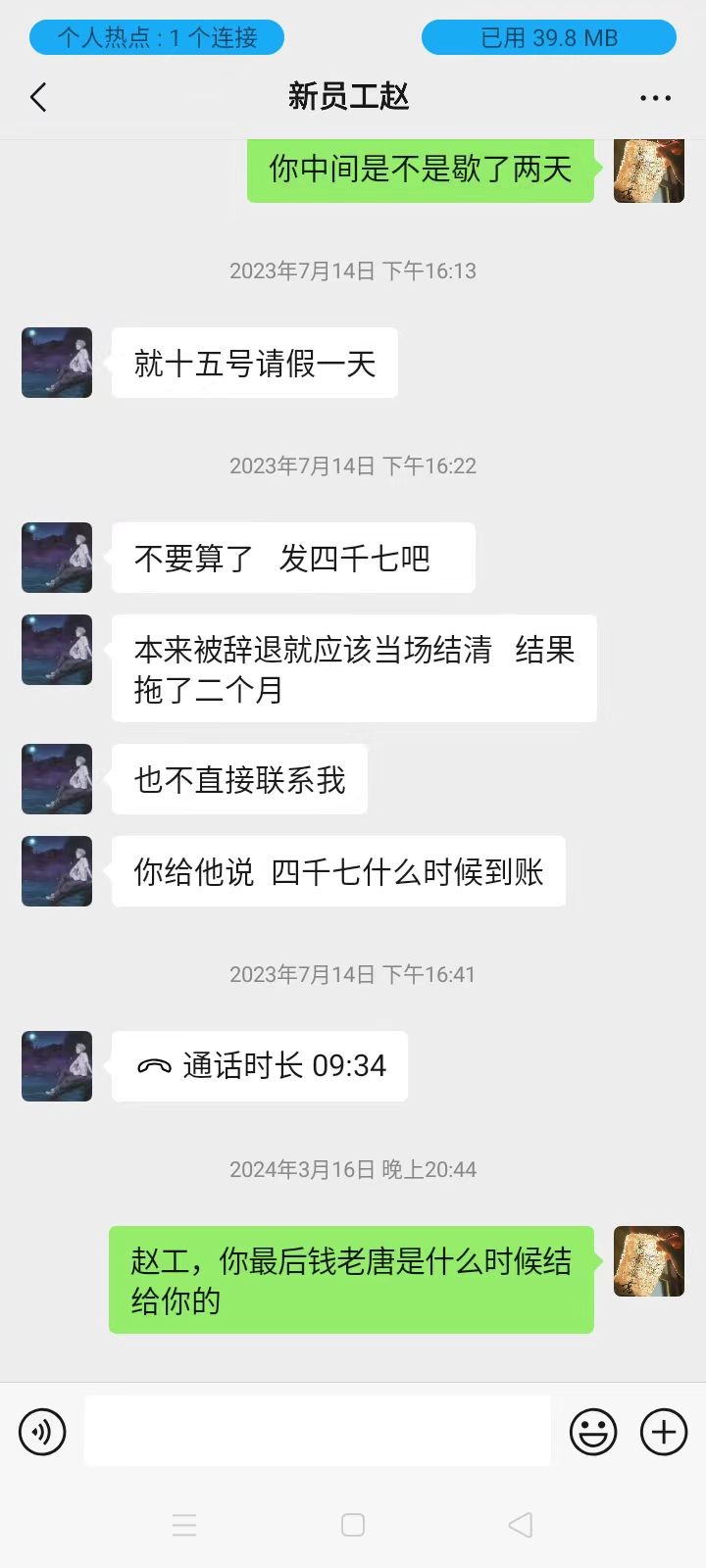Image resolution: width=706 pixels, height=1568 pixels.
Task: Open contact avatar beside 就十五号请假一天
Action: click(57, 363)
